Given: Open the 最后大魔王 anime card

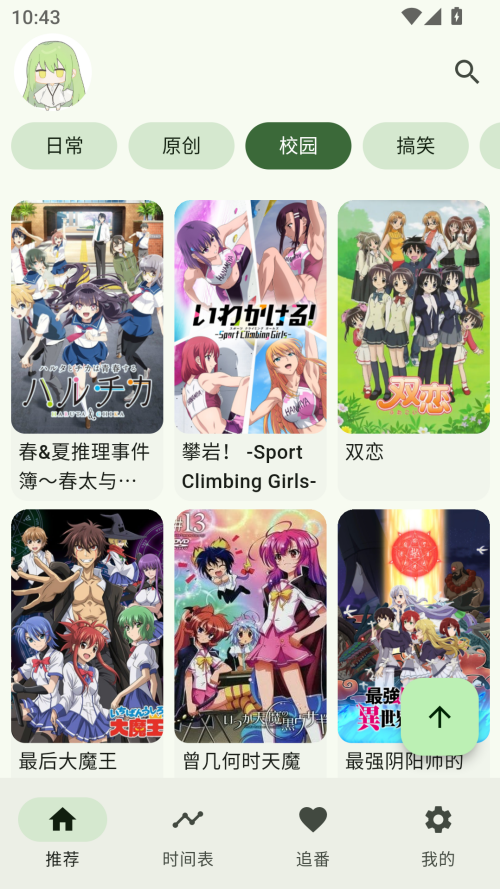Looking at the screenshot, I should tap(87, 643).
